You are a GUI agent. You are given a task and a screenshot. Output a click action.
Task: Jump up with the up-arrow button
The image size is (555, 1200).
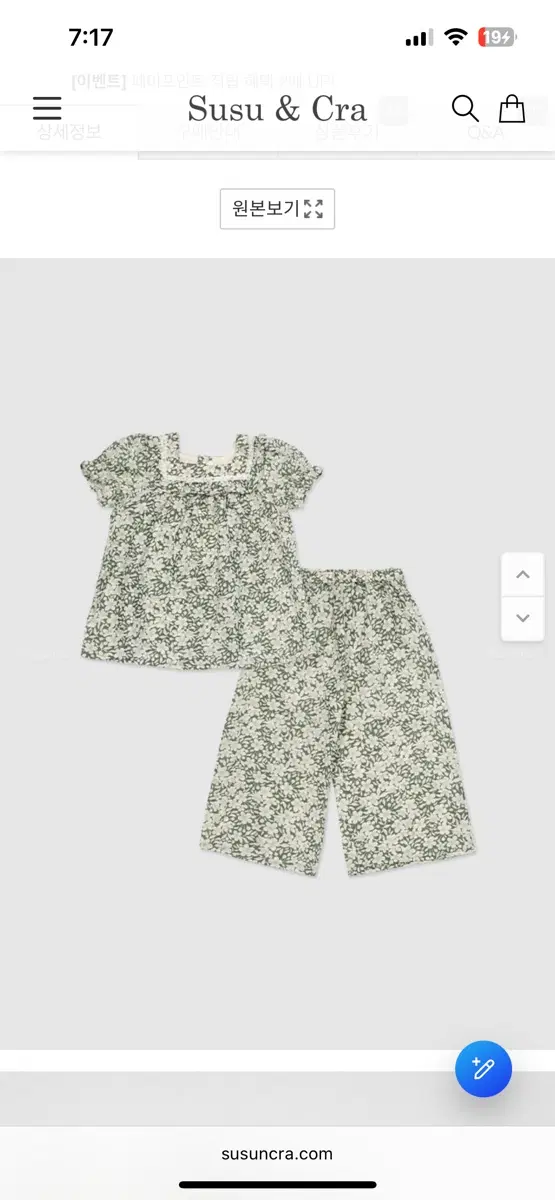(x=522, y=575)
